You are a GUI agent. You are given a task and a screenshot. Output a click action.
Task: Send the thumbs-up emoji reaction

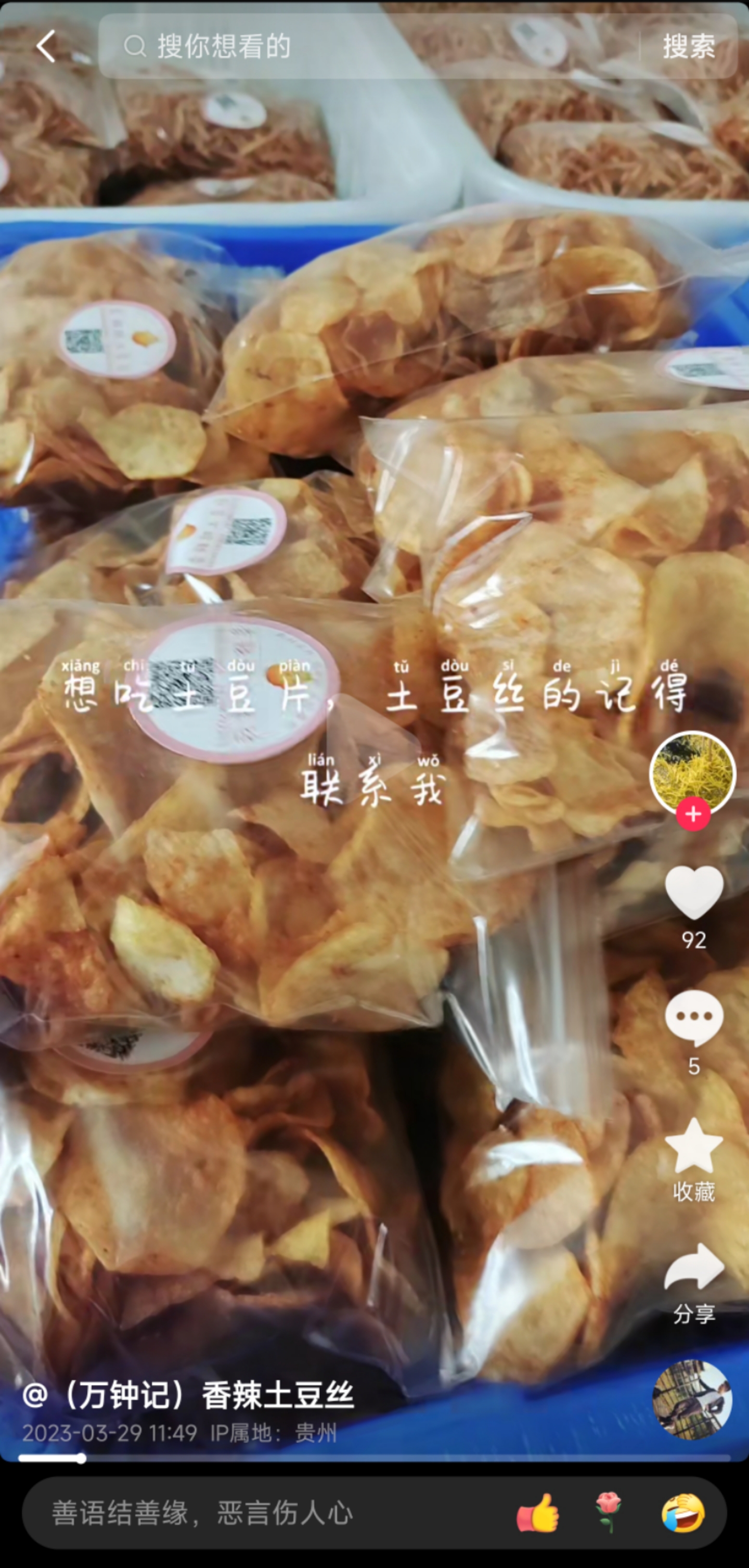(x=538, y=1513)
